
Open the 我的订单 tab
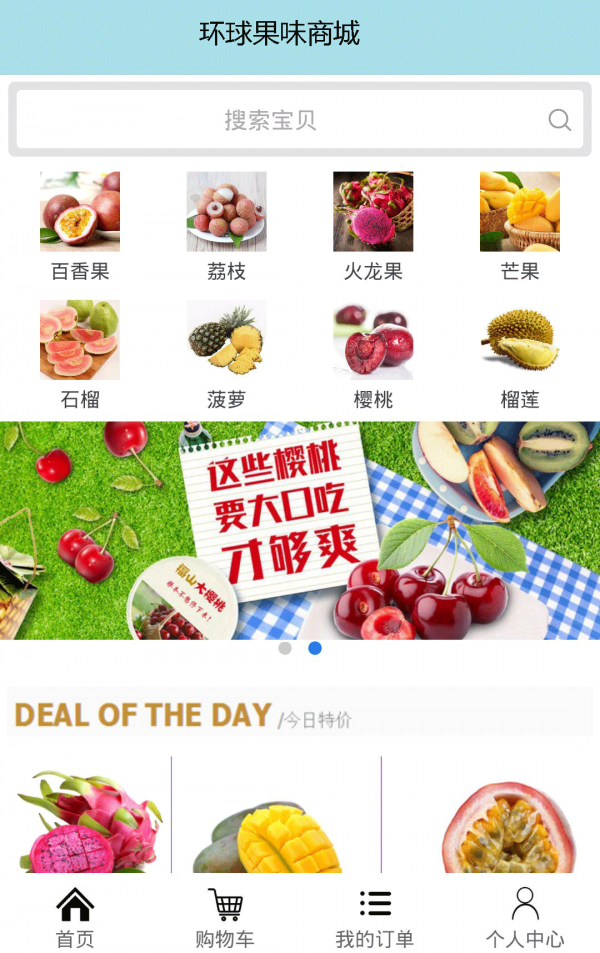tap(375, 917)
